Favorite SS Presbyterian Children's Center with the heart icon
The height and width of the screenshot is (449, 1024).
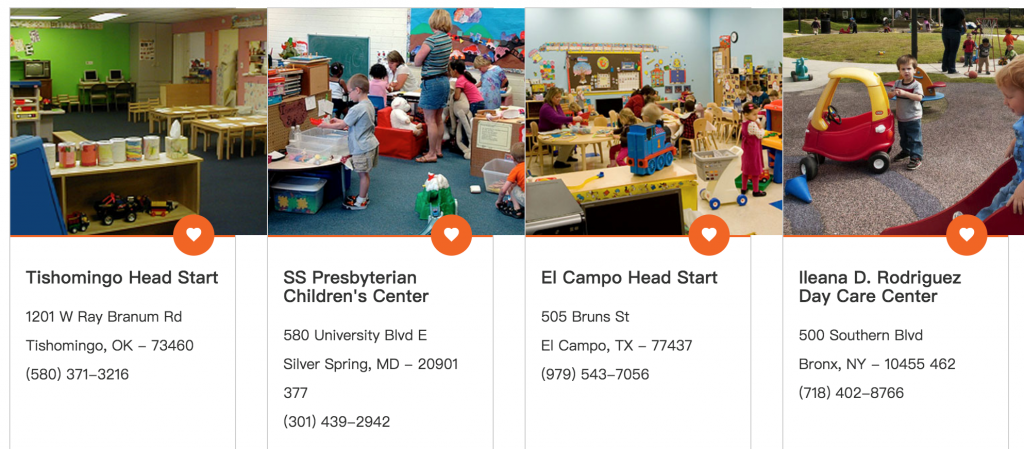(451, 235)
